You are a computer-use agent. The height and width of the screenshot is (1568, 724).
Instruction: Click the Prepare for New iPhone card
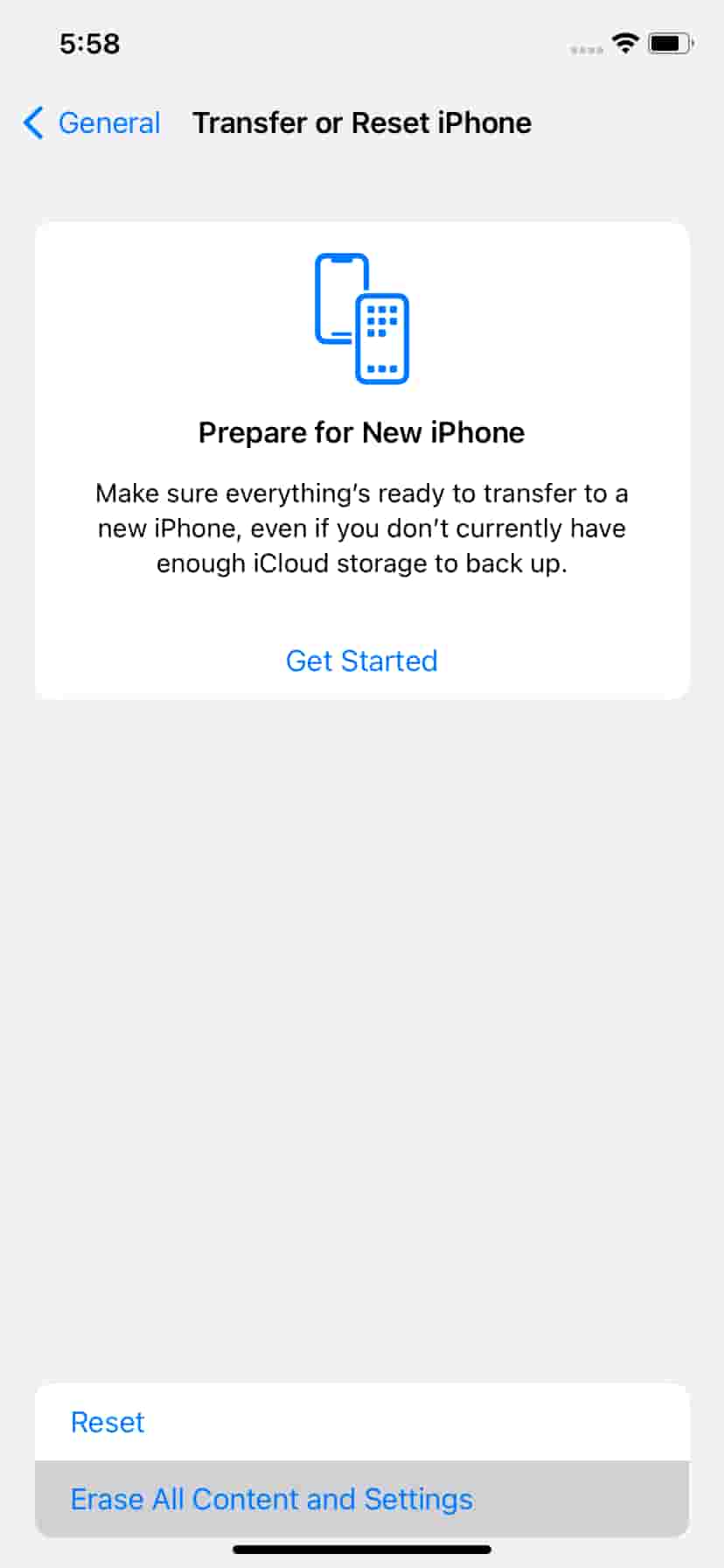coord(361,459)
